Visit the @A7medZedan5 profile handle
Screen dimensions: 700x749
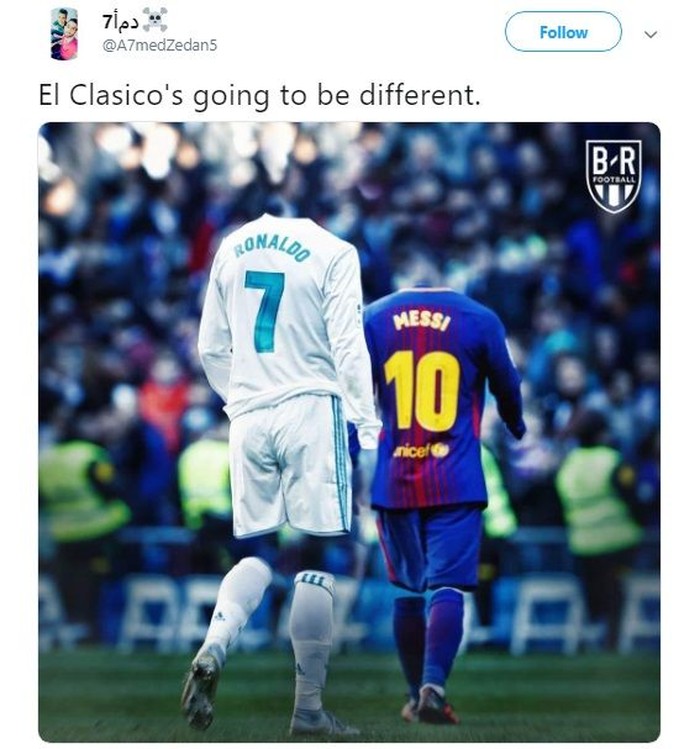coord(159,45)
